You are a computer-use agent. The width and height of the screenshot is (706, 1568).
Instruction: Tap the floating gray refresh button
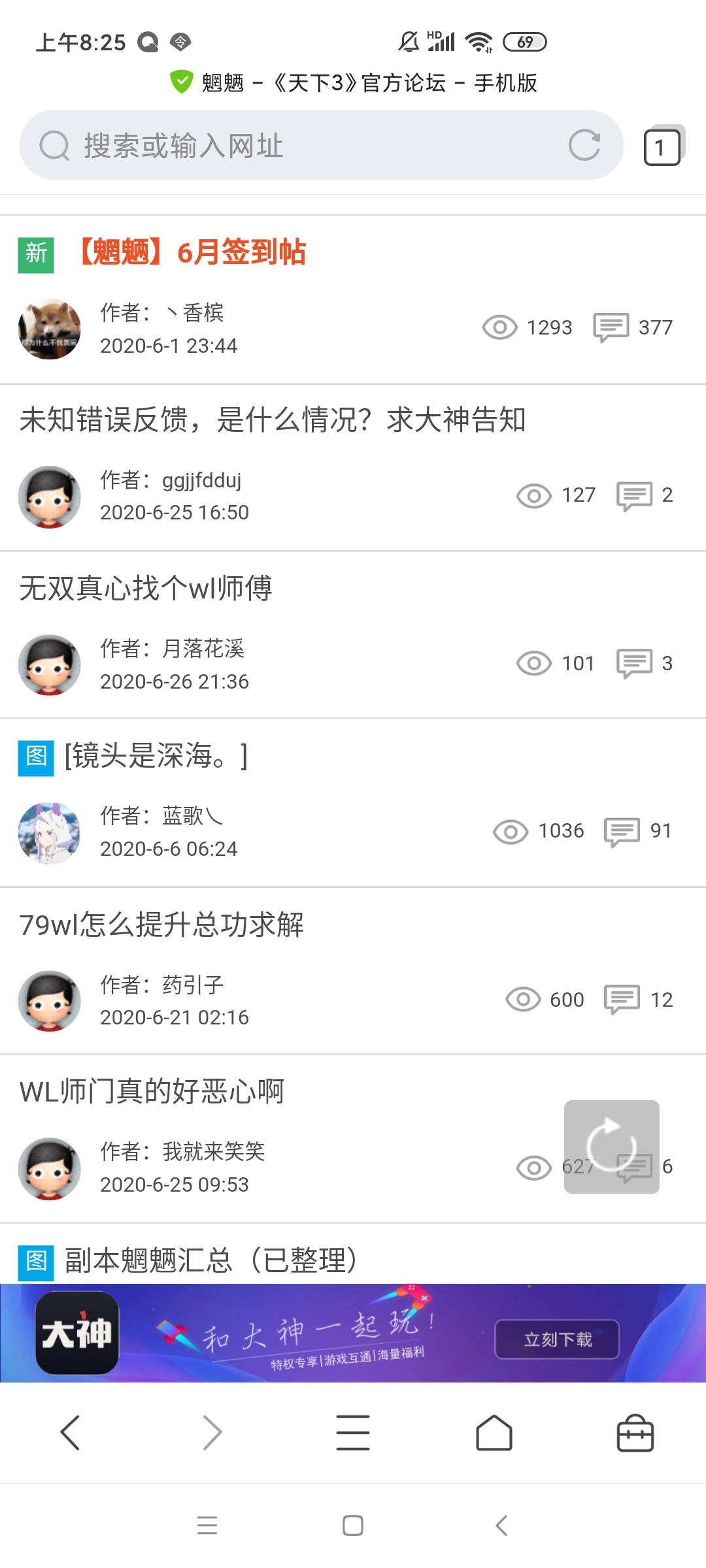click(x=611, y=1147)
